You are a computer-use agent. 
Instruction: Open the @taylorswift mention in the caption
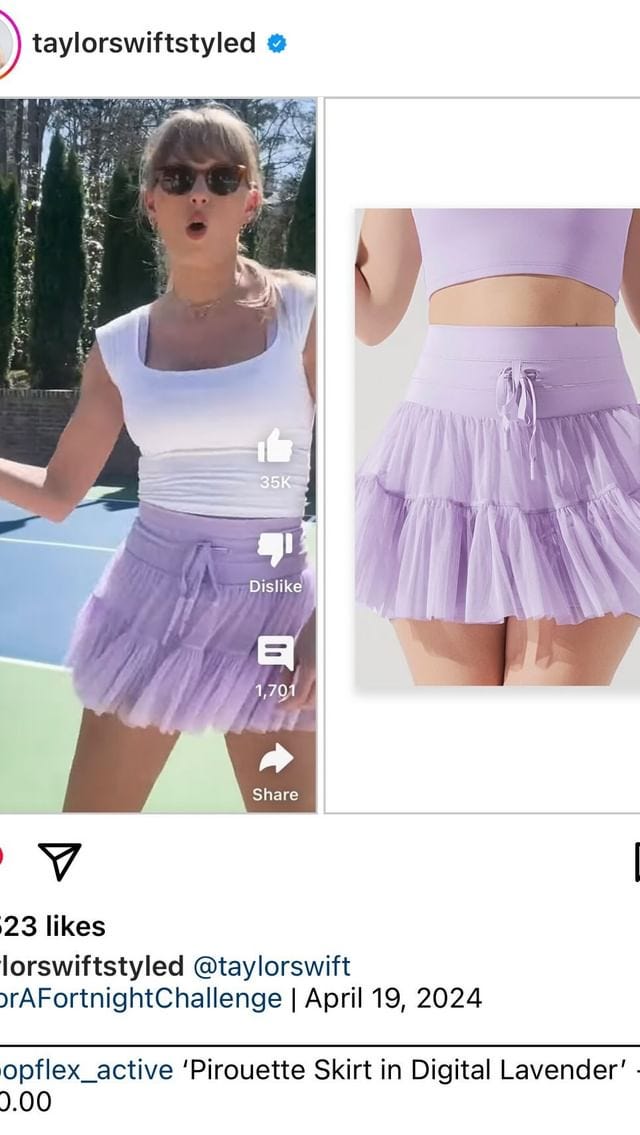pyautogui.click(x=271, y=966)
